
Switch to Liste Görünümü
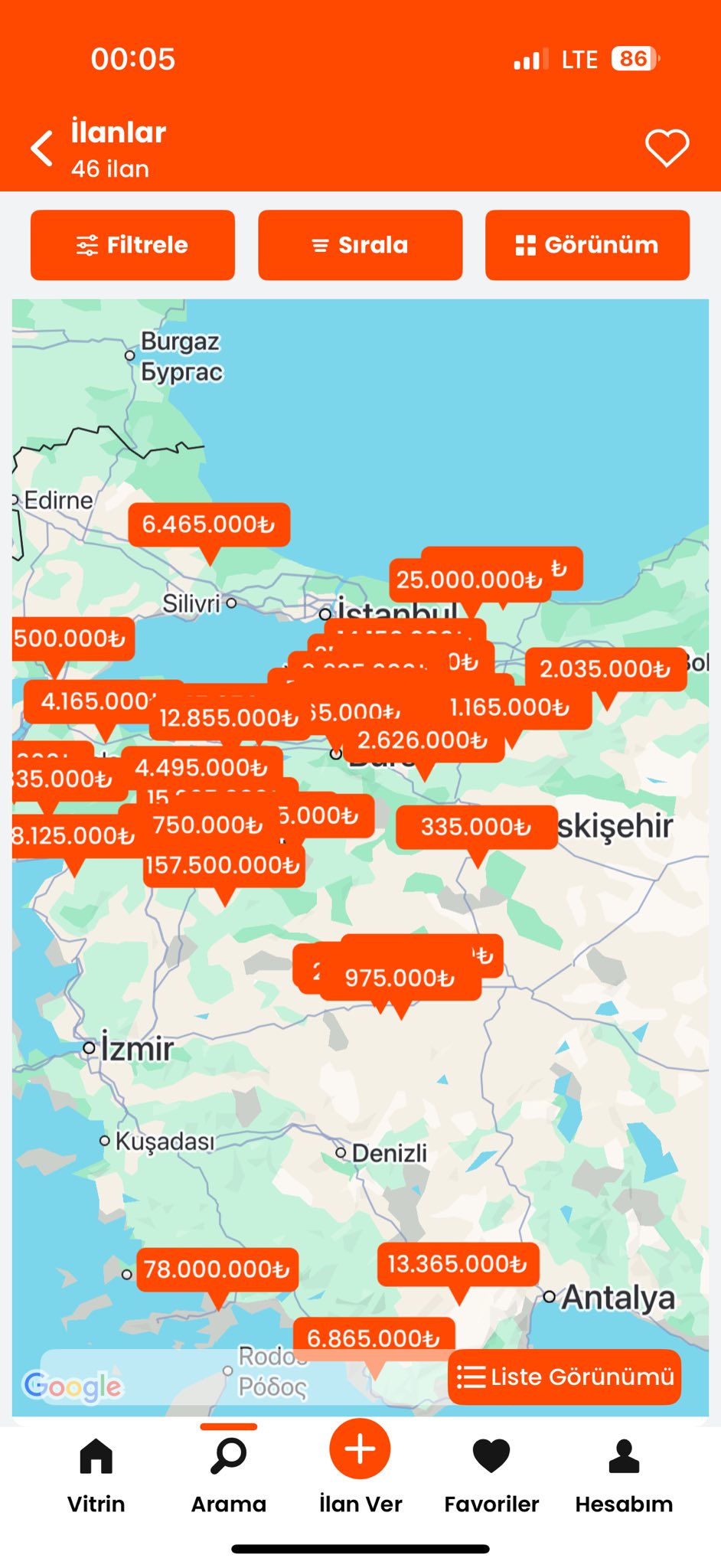click(565, 1377)
